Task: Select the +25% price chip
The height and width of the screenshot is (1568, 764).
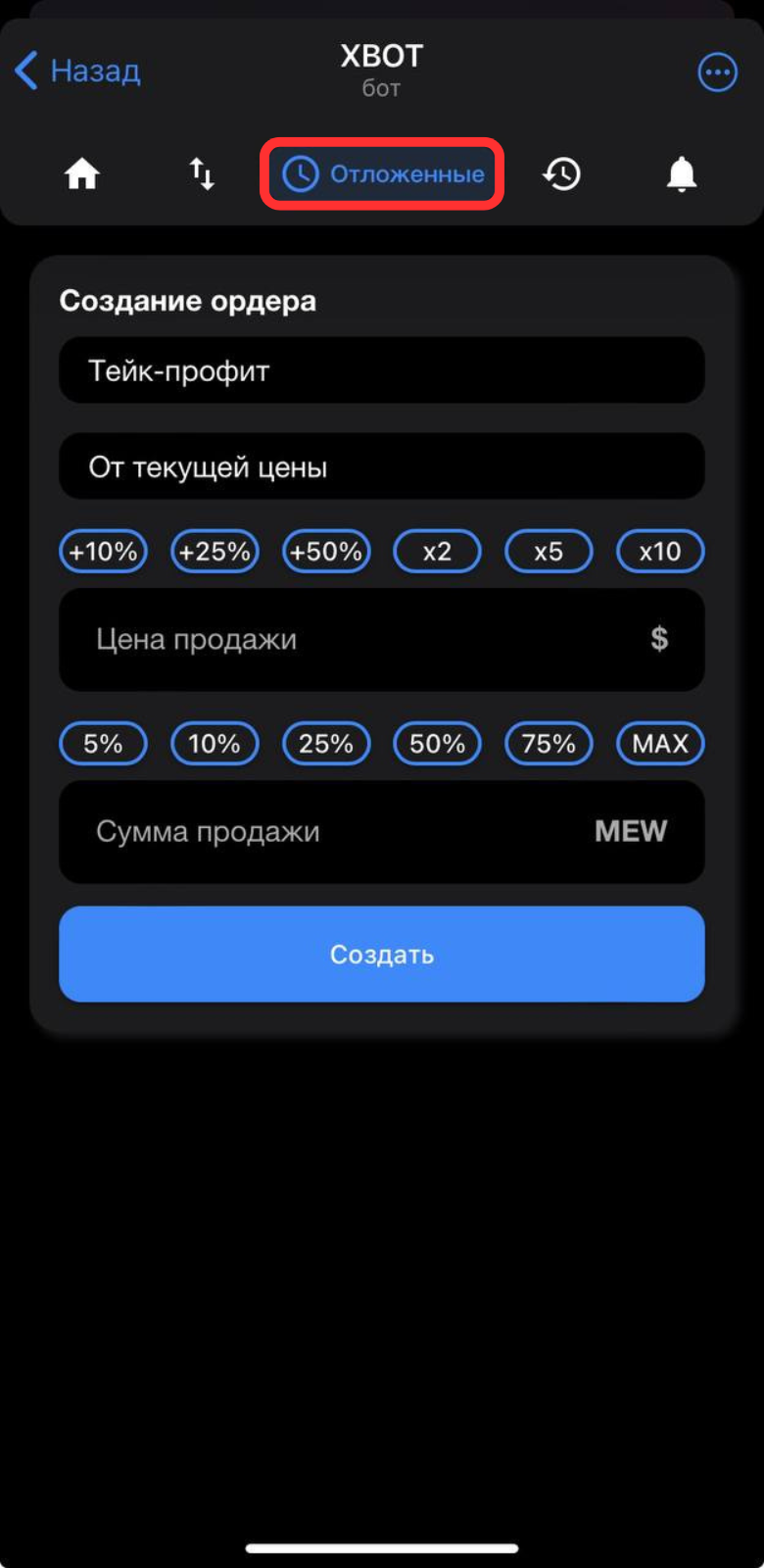Action: click(215, 551)
